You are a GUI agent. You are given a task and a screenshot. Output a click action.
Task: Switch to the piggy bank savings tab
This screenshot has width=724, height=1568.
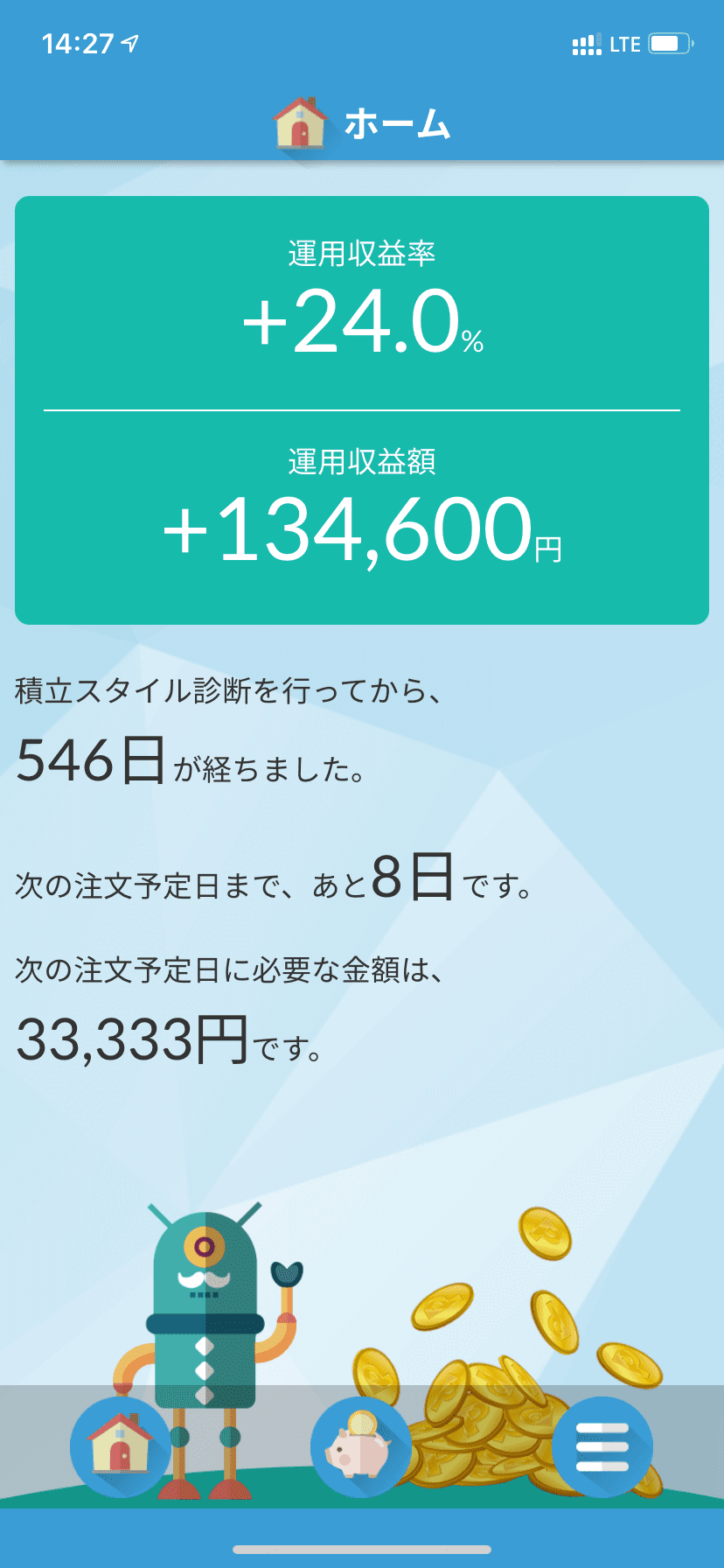[x=361, y=1446]
